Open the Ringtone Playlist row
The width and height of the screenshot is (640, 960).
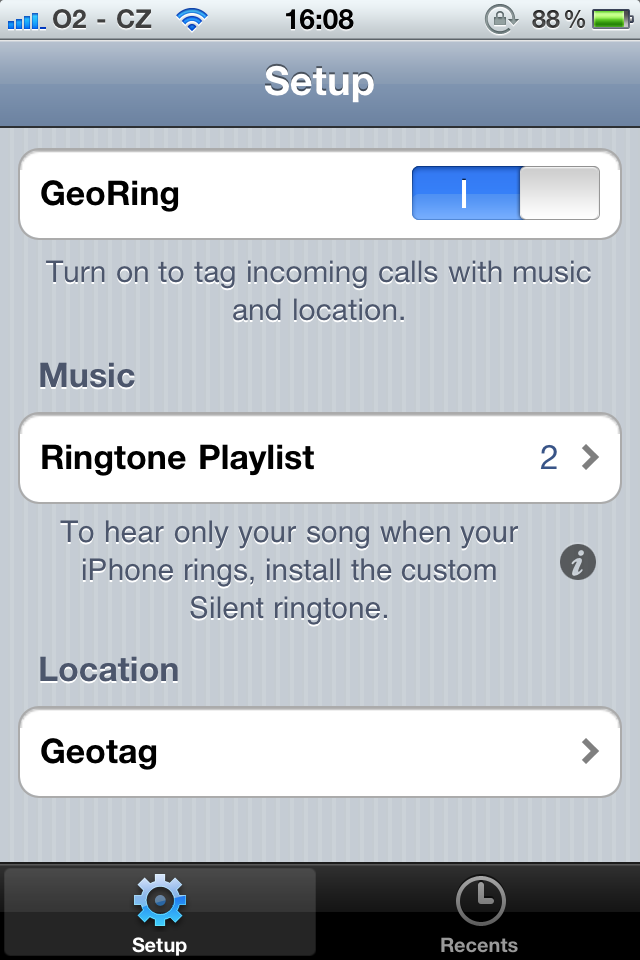[320, 458]
